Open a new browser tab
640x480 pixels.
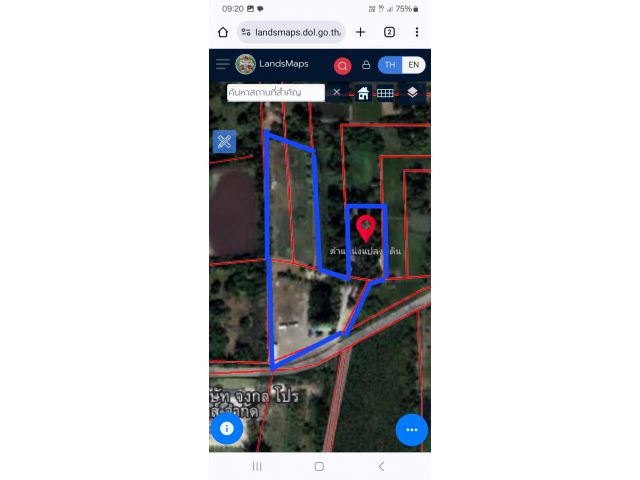tap(361, 32)
